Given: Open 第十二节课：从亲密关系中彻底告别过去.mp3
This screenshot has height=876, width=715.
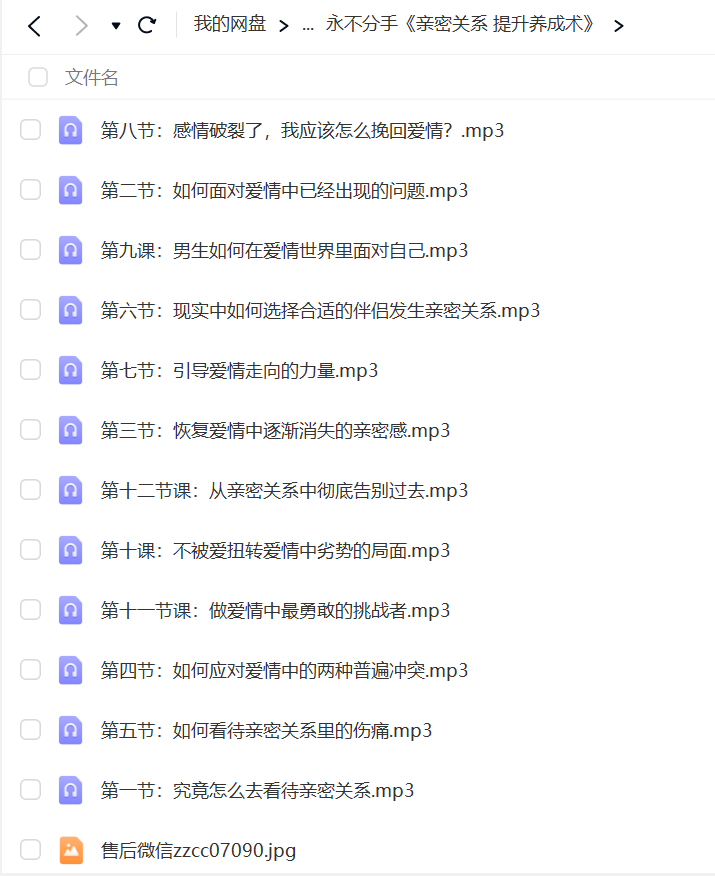Looking at the screenshot, I should (x=284, y=490).
